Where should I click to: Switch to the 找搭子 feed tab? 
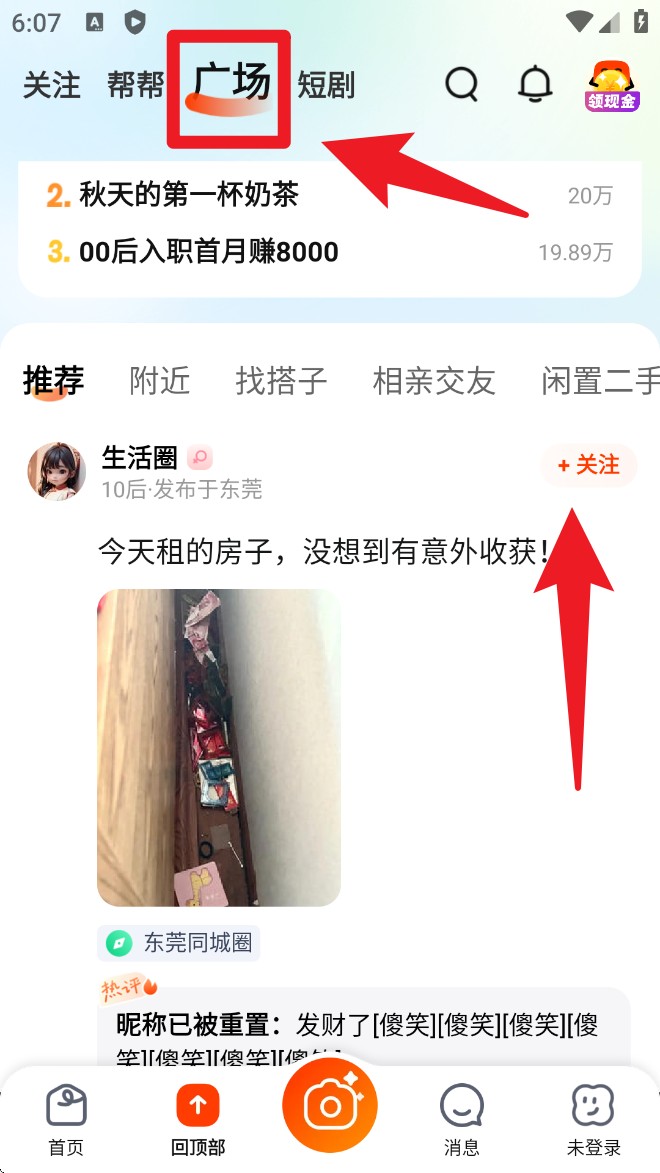(281, 380)
